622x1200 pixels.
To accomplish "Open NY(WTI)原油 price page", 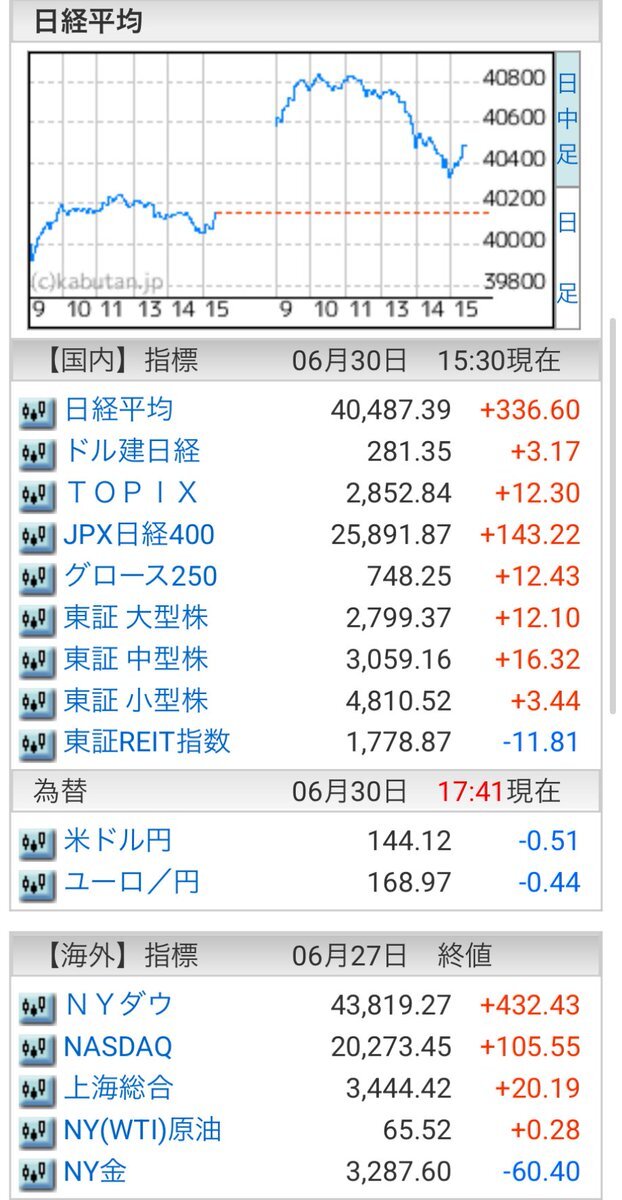I will [x=143, y=1130].
